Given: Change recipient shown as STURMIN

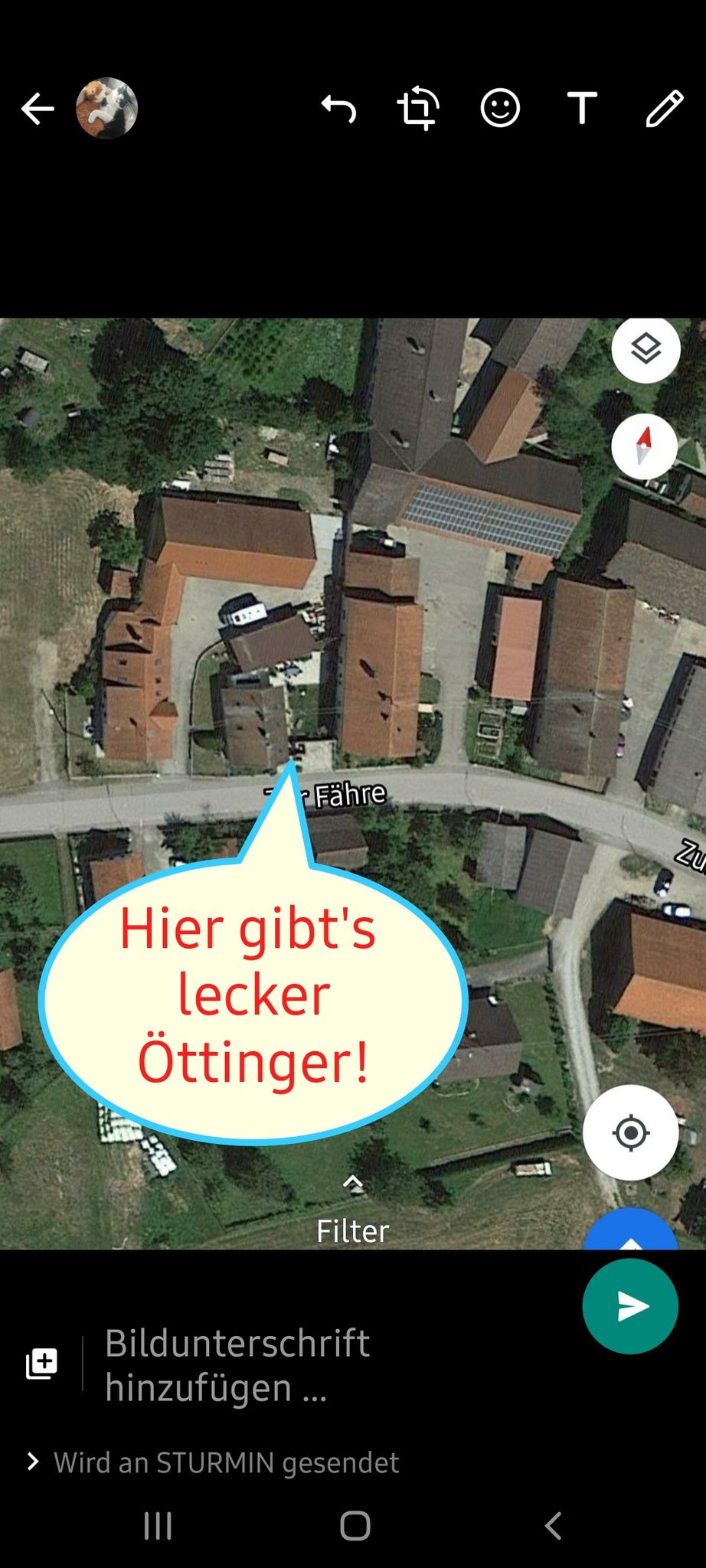Looking at the screenshot, I should [x=213, y=1462].
